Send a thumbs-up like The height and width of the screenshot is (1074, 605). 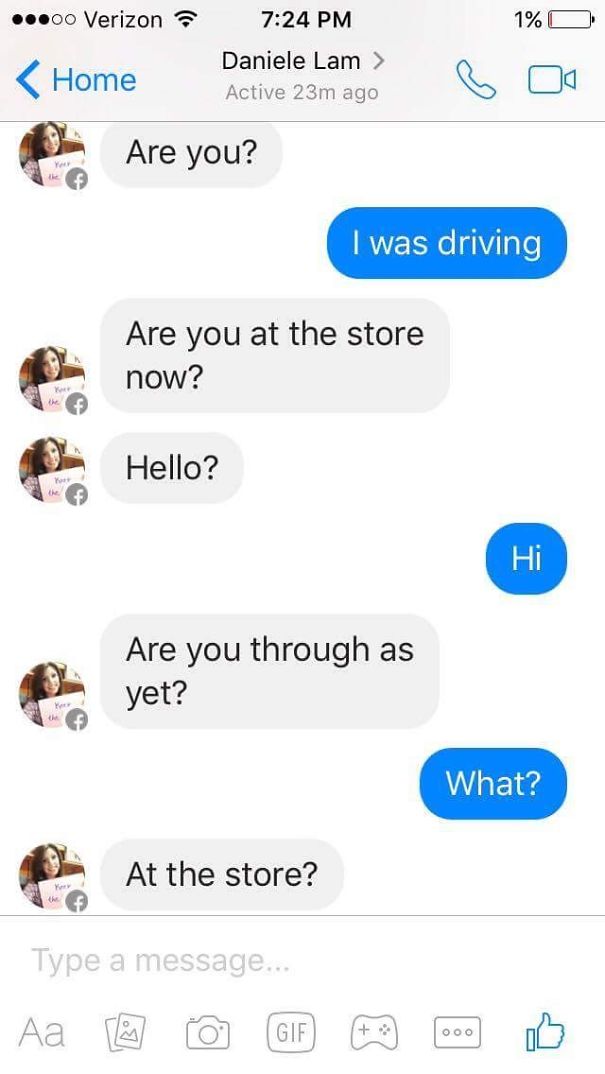pos(545,1030)
